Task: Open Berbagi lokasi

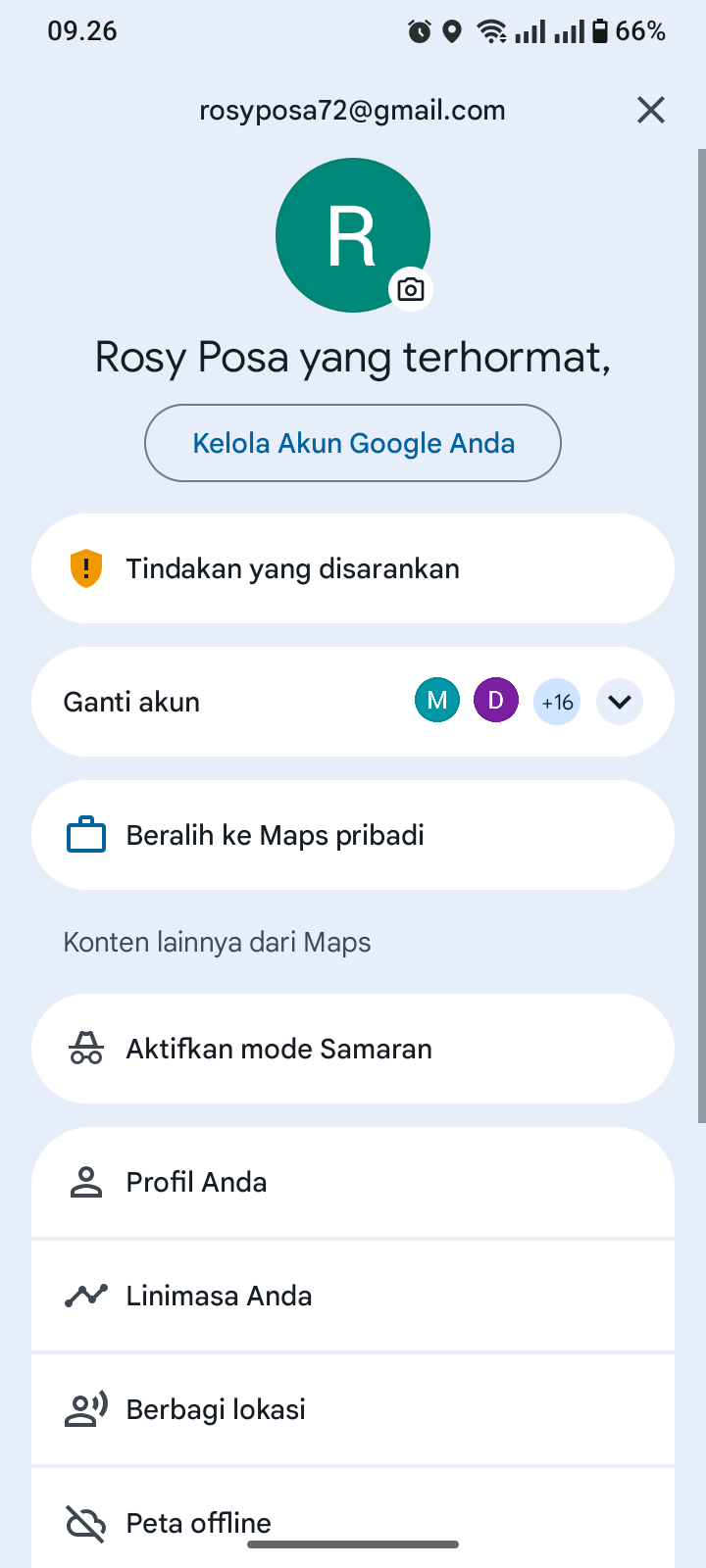Action: tap(353, 1409)
